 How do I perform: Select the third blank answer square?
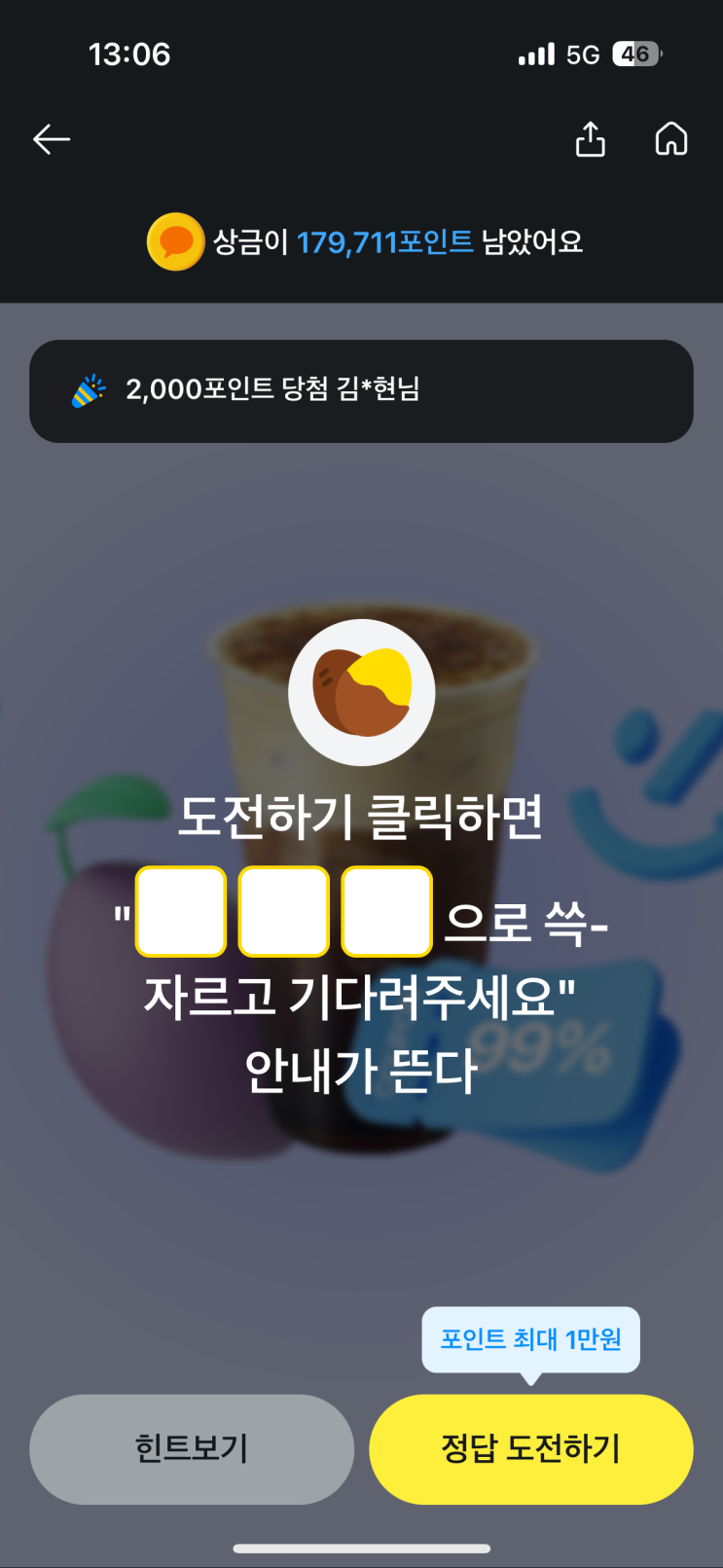pyautogui.click(x=385, y=912)
